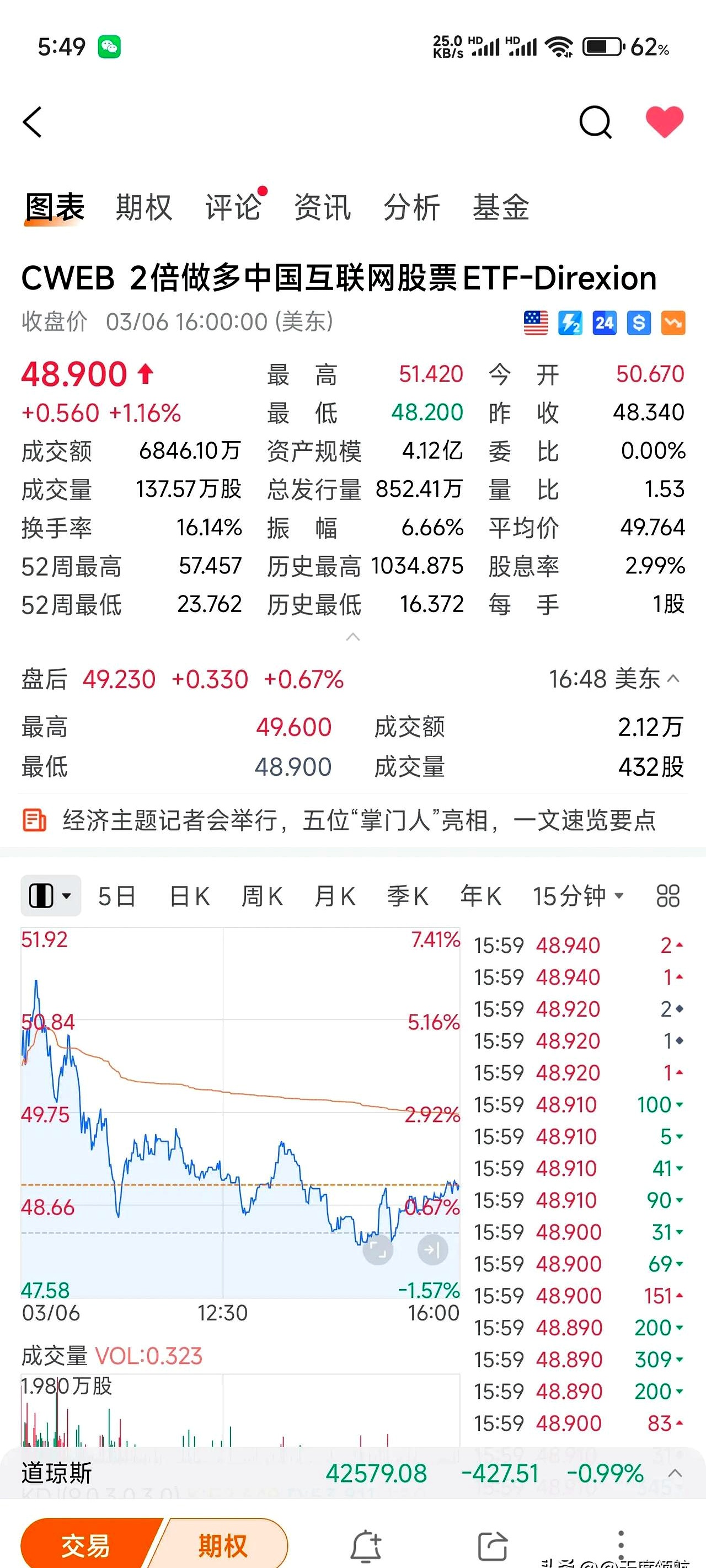Image resolution: width=706 pixels, height=1568 pixels.
Task: Set a price alert with bell icon
Action: (x=366, y=1545)
